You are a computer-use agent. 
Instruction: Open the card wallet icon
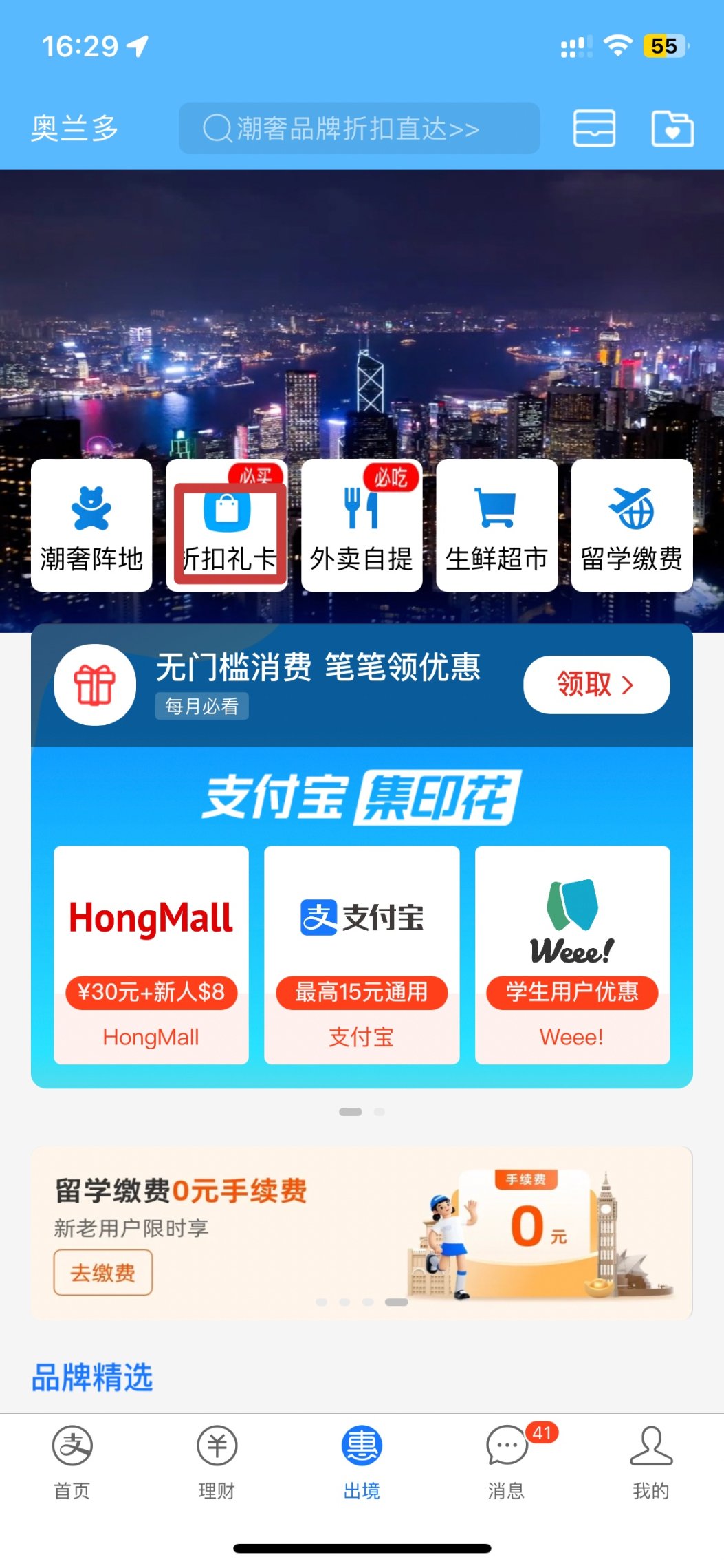pos(594,128)
